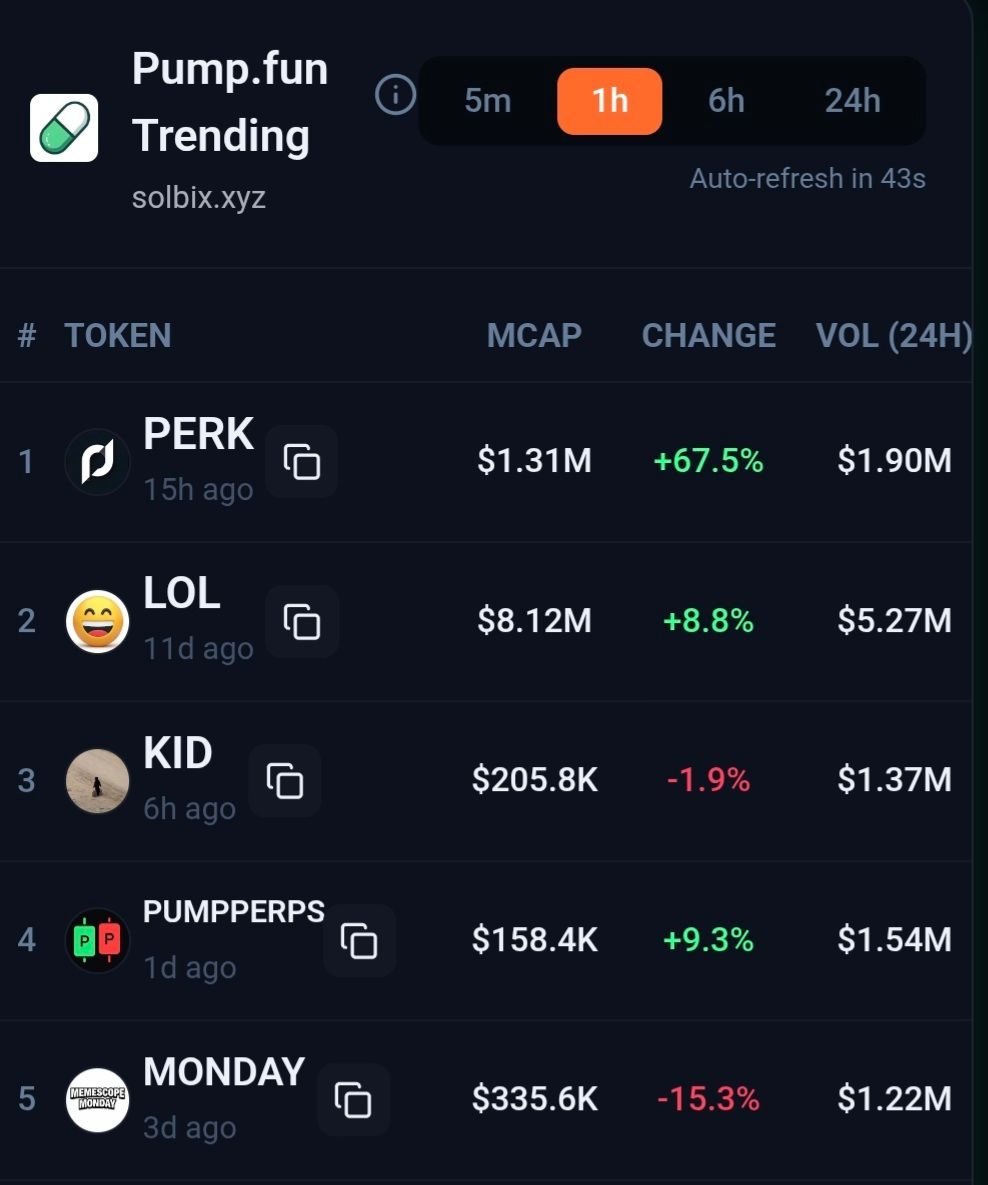Switch to the 6h timeframe
Screen dimensions: 988x1185
726,101
